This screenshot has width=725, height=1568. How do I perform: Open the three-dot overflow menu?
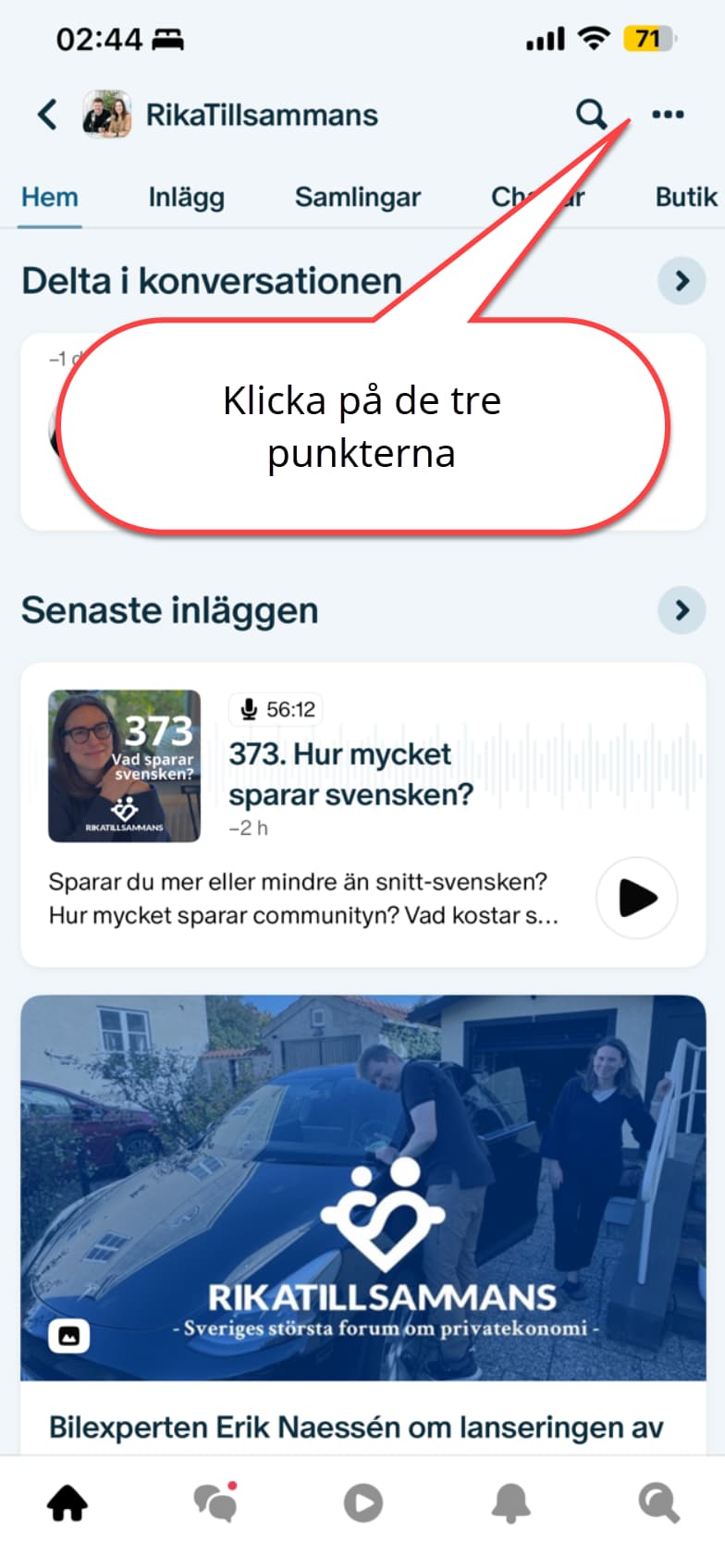(668, 115)
